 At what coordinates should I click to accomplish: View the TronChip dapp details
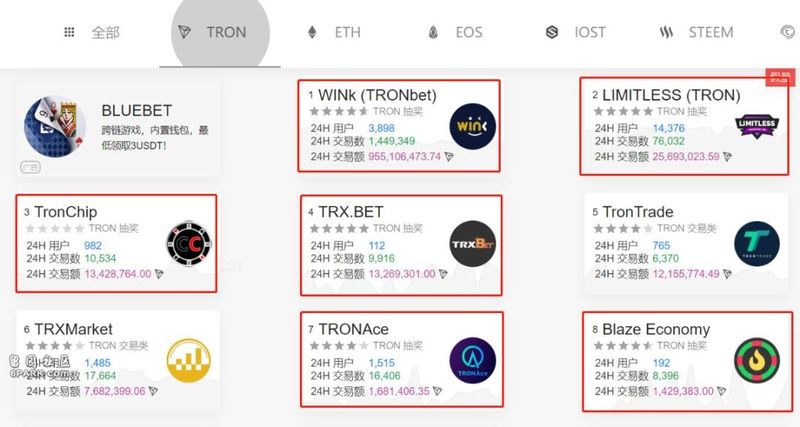click(x=115, y=243)
